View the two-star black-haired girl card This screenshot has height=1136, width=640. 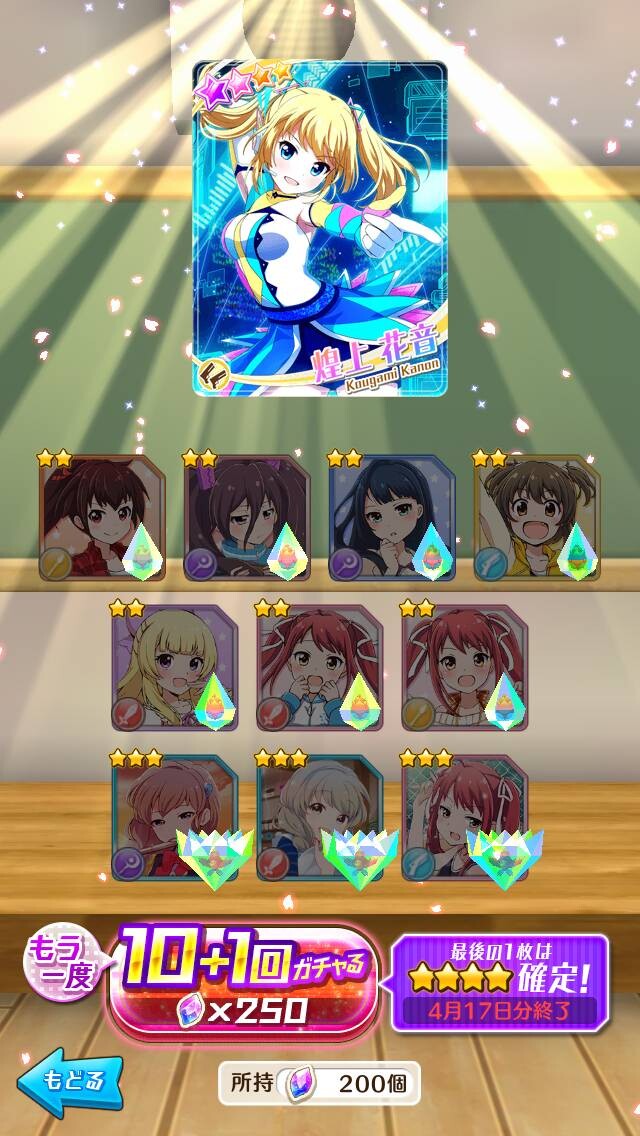pyautogui.click(x=392, y=518)
